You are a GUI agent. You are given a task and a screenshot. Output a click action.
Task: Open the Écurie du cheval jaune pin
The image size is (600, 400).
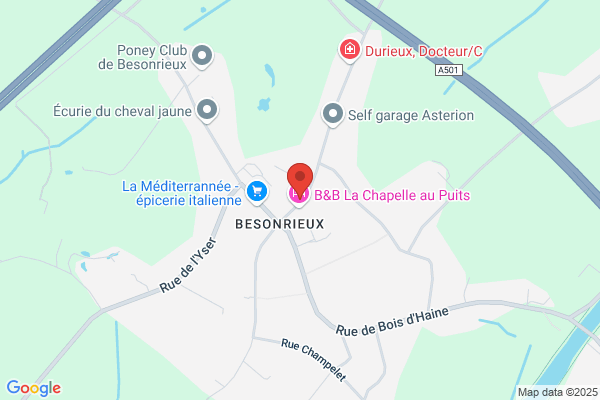207,110
